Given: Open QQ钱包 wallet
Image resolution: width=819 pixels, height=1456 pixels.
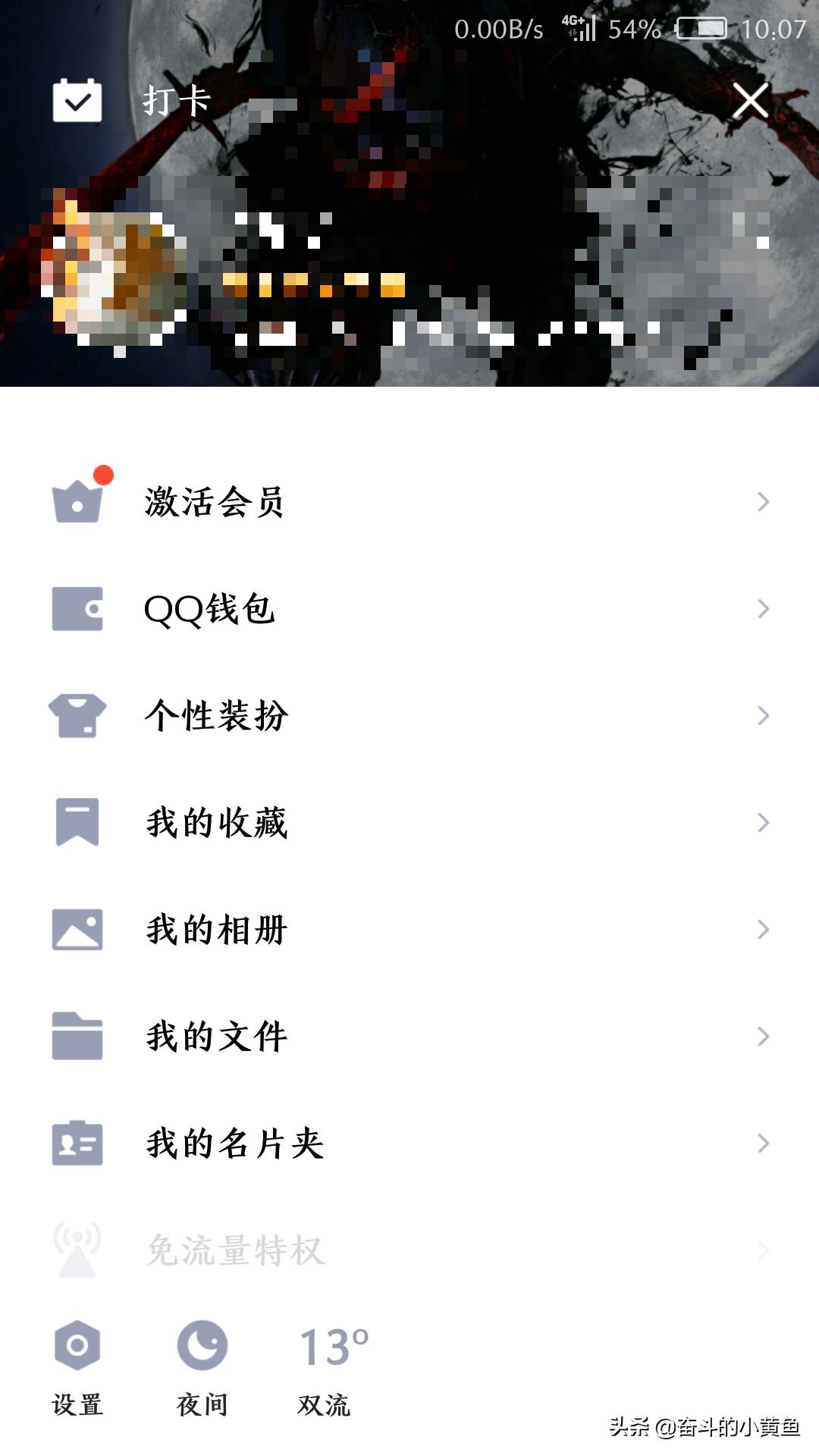Looking at the screenshot, I should click(x=409, y=609).
